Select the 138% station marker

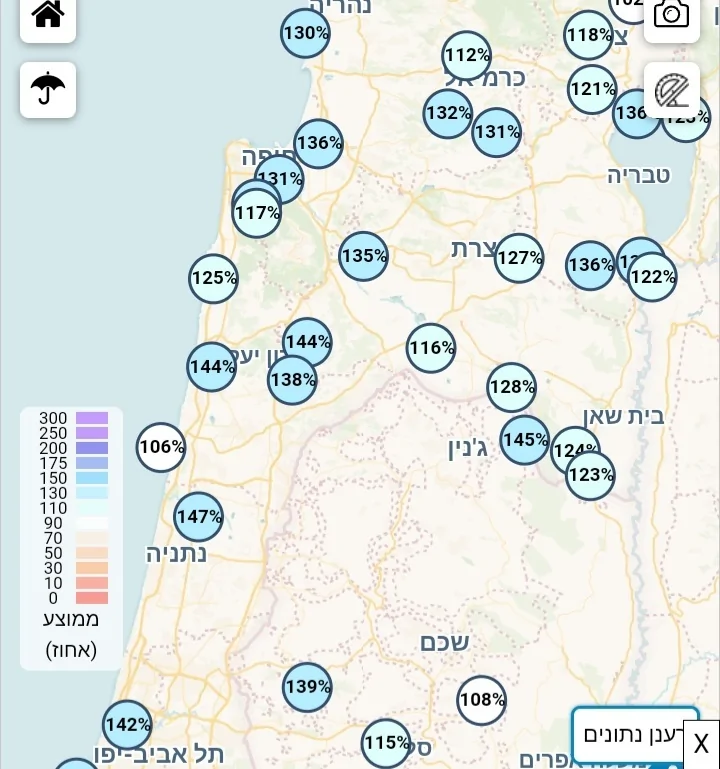[292, 380]
